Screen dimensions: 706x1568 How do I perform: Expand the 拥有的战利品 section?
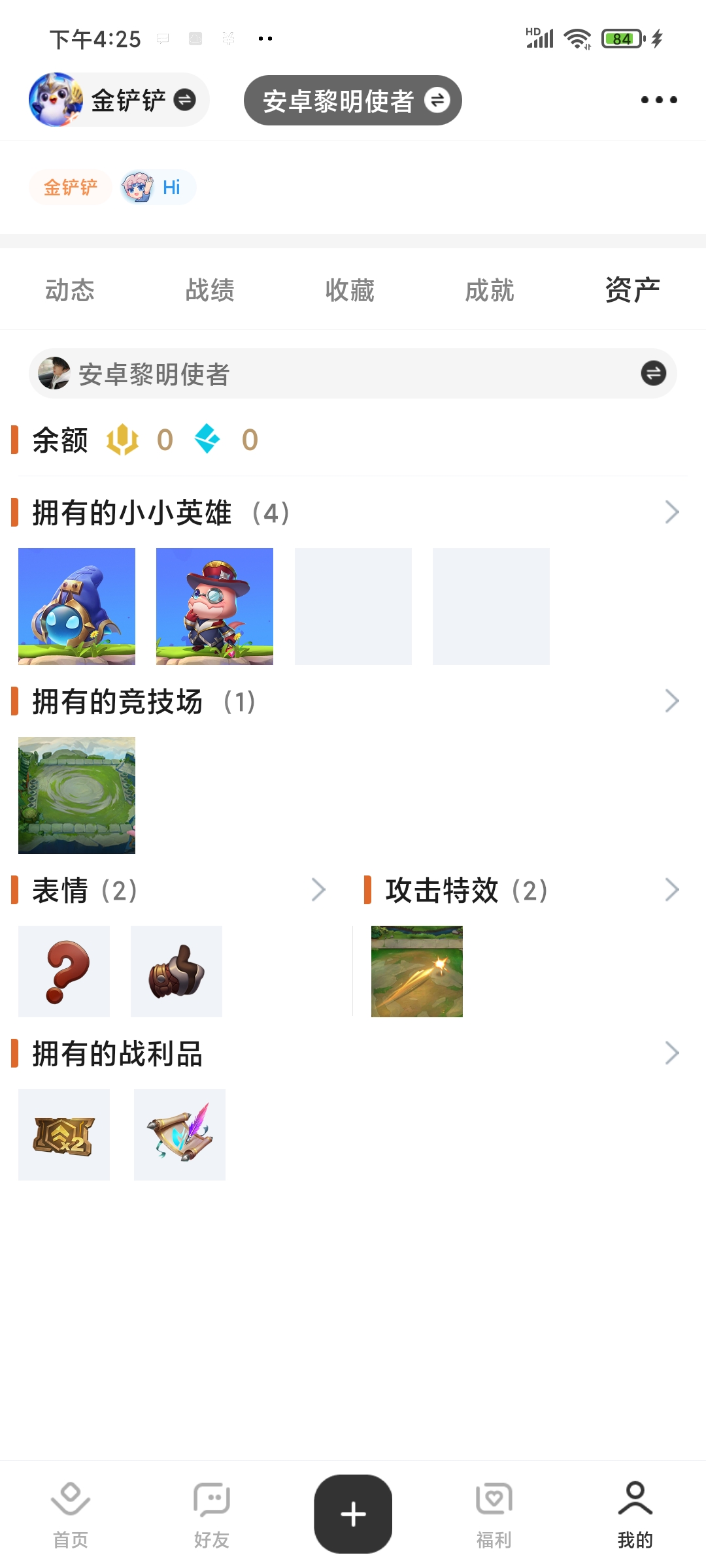pyautogui.click(x=671, y=1053)
